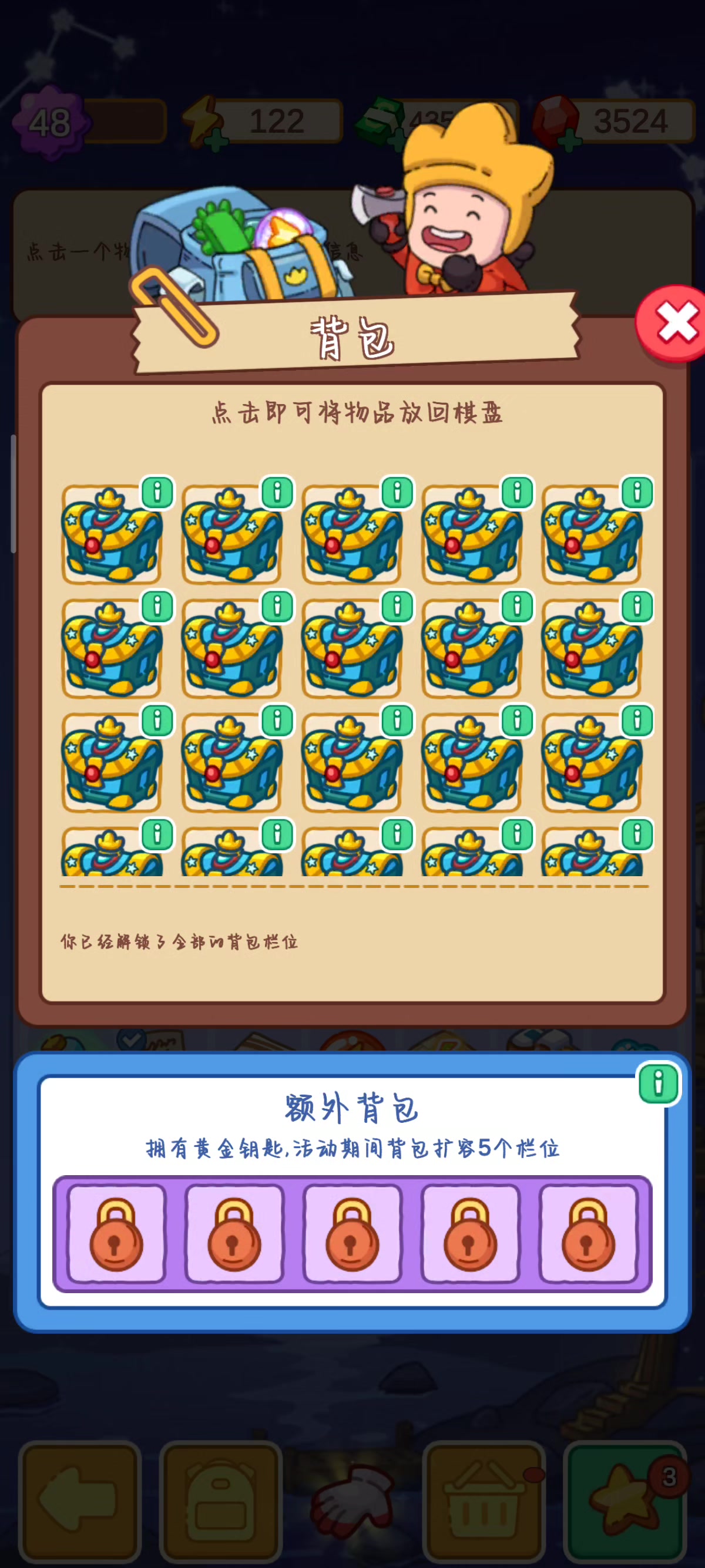This screenshot has height=1568, width=705.
Task: Show info for first chest in third row
Action: click(157, 721)
